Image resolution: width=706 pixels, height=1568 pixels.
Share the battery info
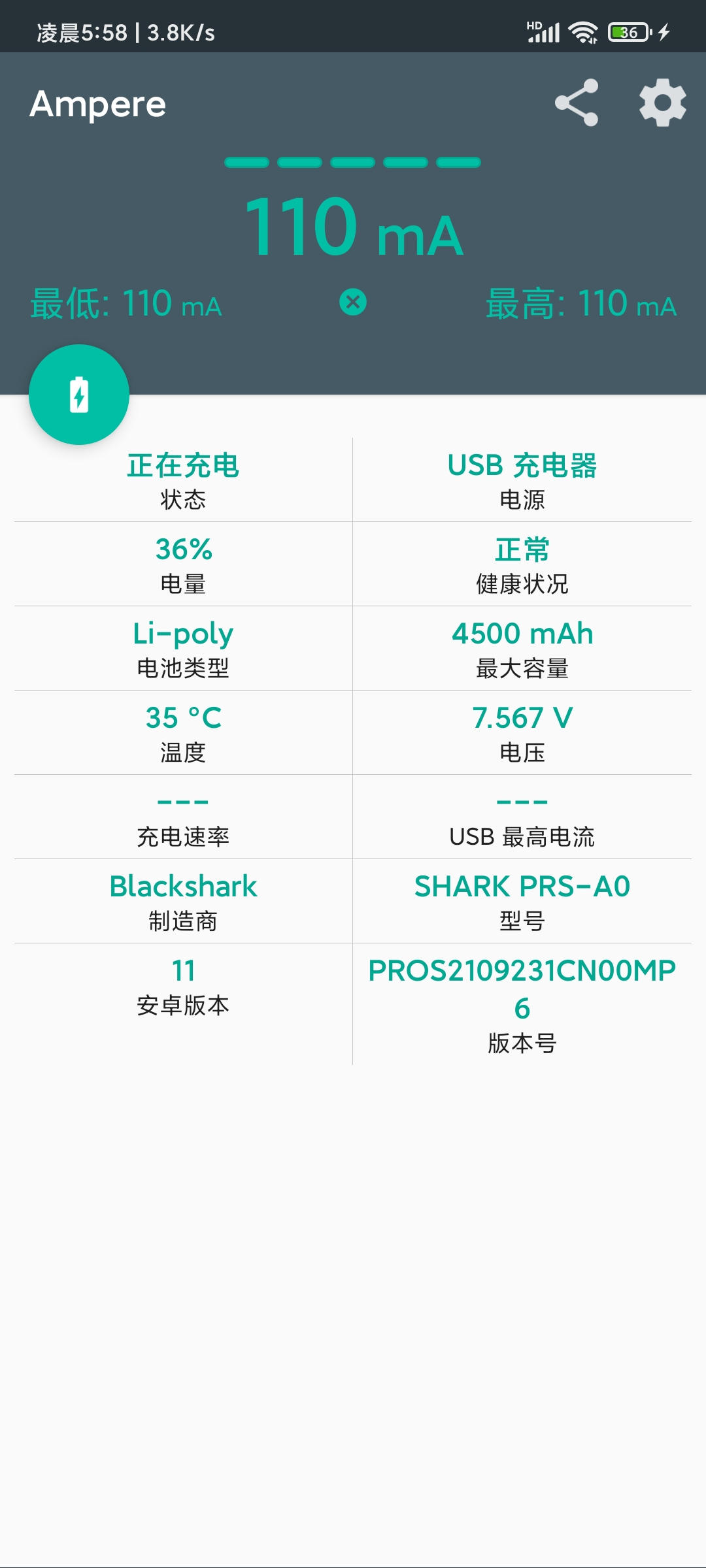pos(577,103)
